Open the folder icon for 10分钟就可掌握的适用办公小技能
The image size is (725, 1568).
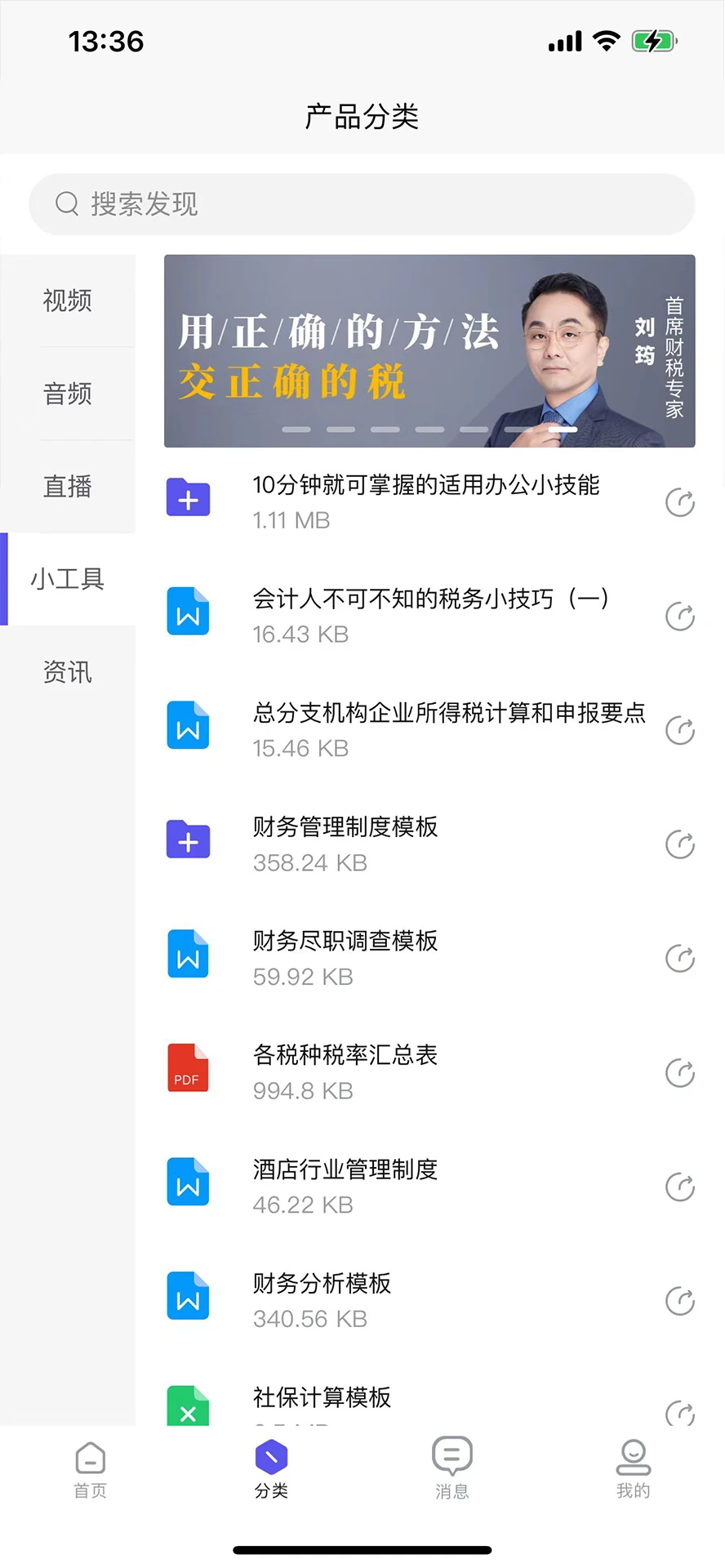click(x=188, y=497)
